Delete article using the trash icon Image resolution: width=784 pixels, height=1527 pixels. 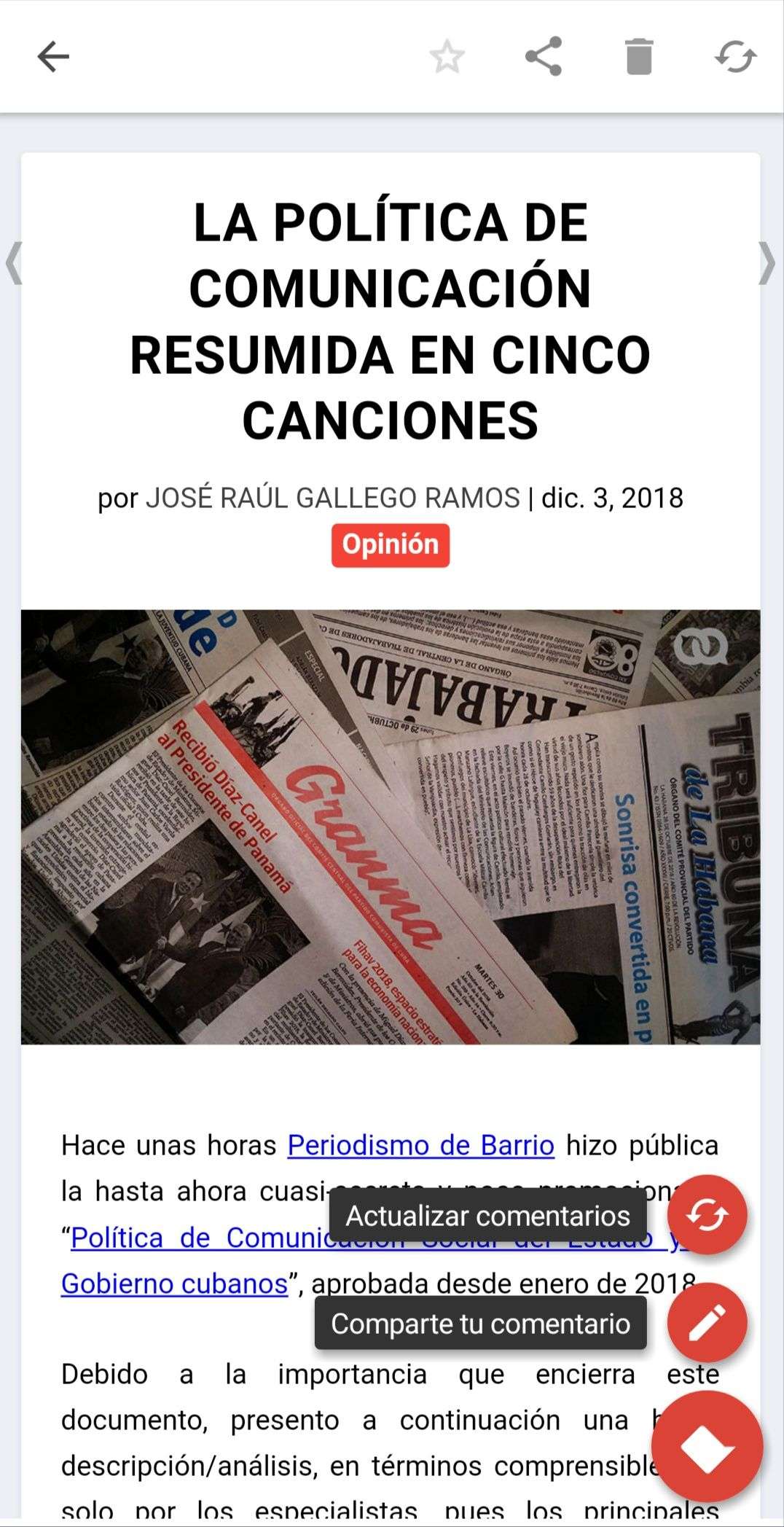(x=639, y=56)
